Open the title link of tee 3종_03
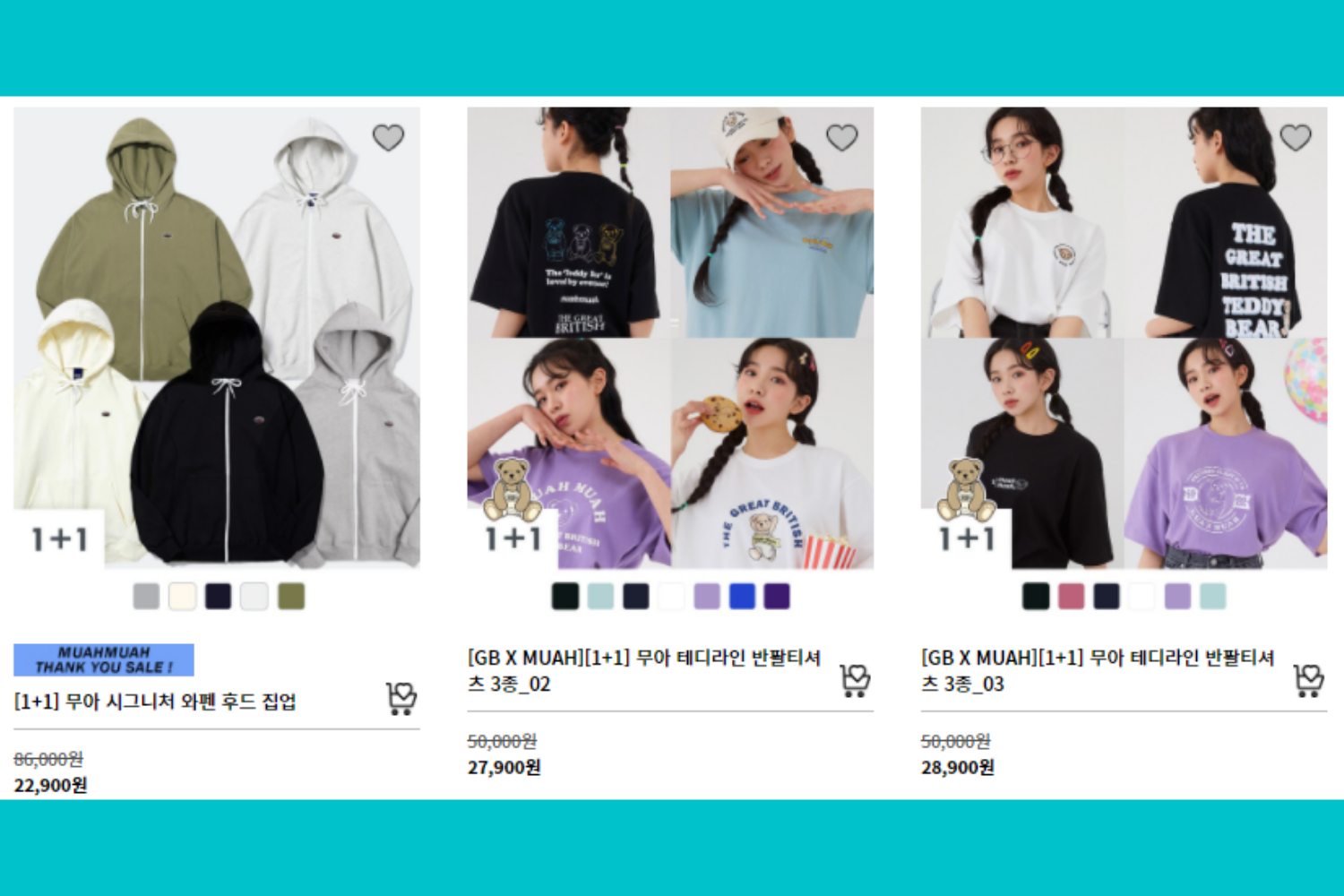 coord(1097,669)
